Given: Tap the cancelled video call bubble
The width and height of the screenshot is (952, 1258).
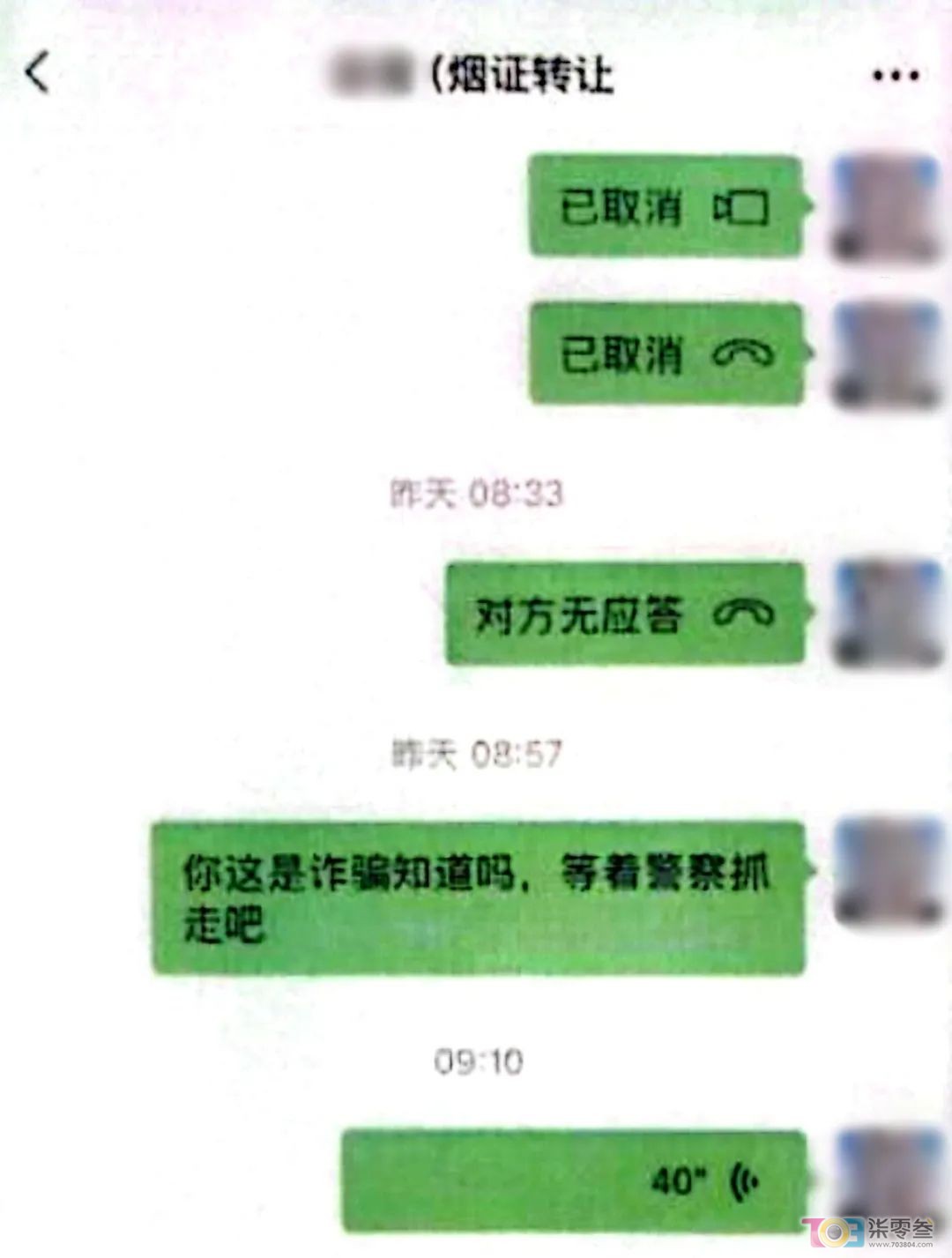Looking at the screenshot, I should pos(666,207).
